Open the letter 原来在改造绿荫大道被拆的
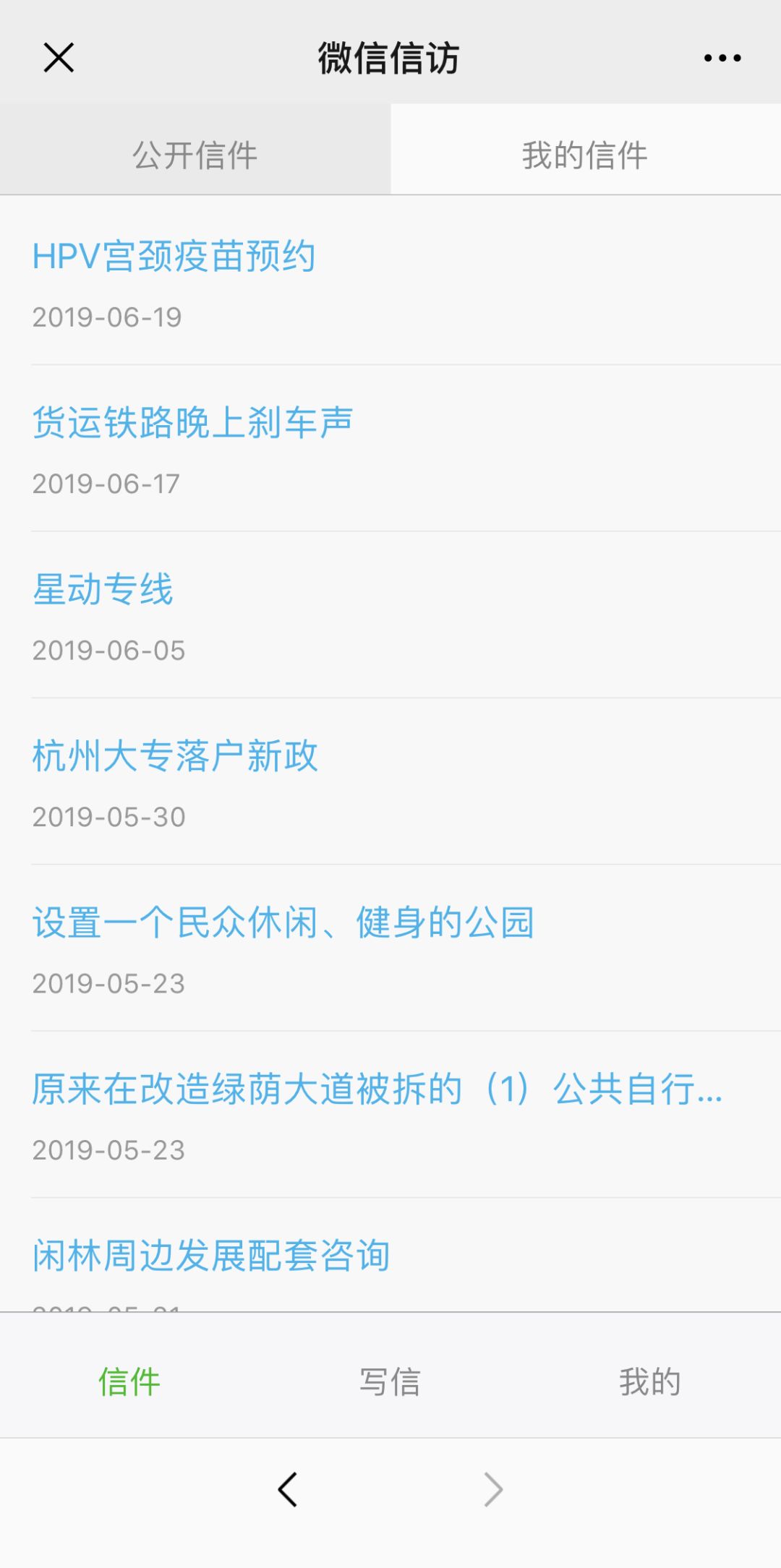 (376, 1089)
